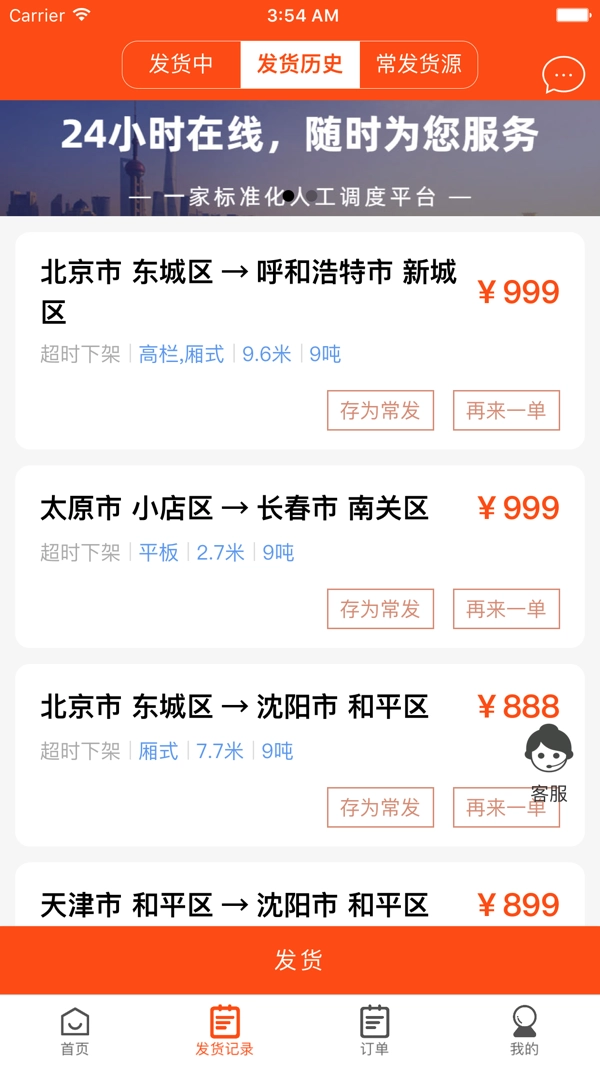The width and height of the screenshot is (600, 1067).
Task: Open the chat message bubble icon
Action: (563, 75)
